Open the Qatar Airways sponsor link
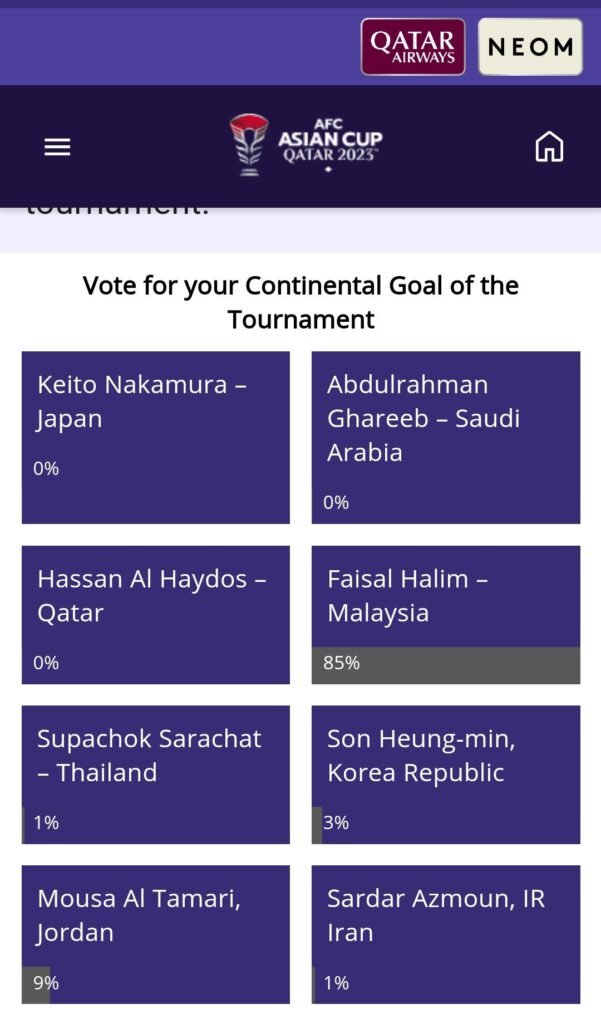601x1024 pixels. click(x=412, y=46)
